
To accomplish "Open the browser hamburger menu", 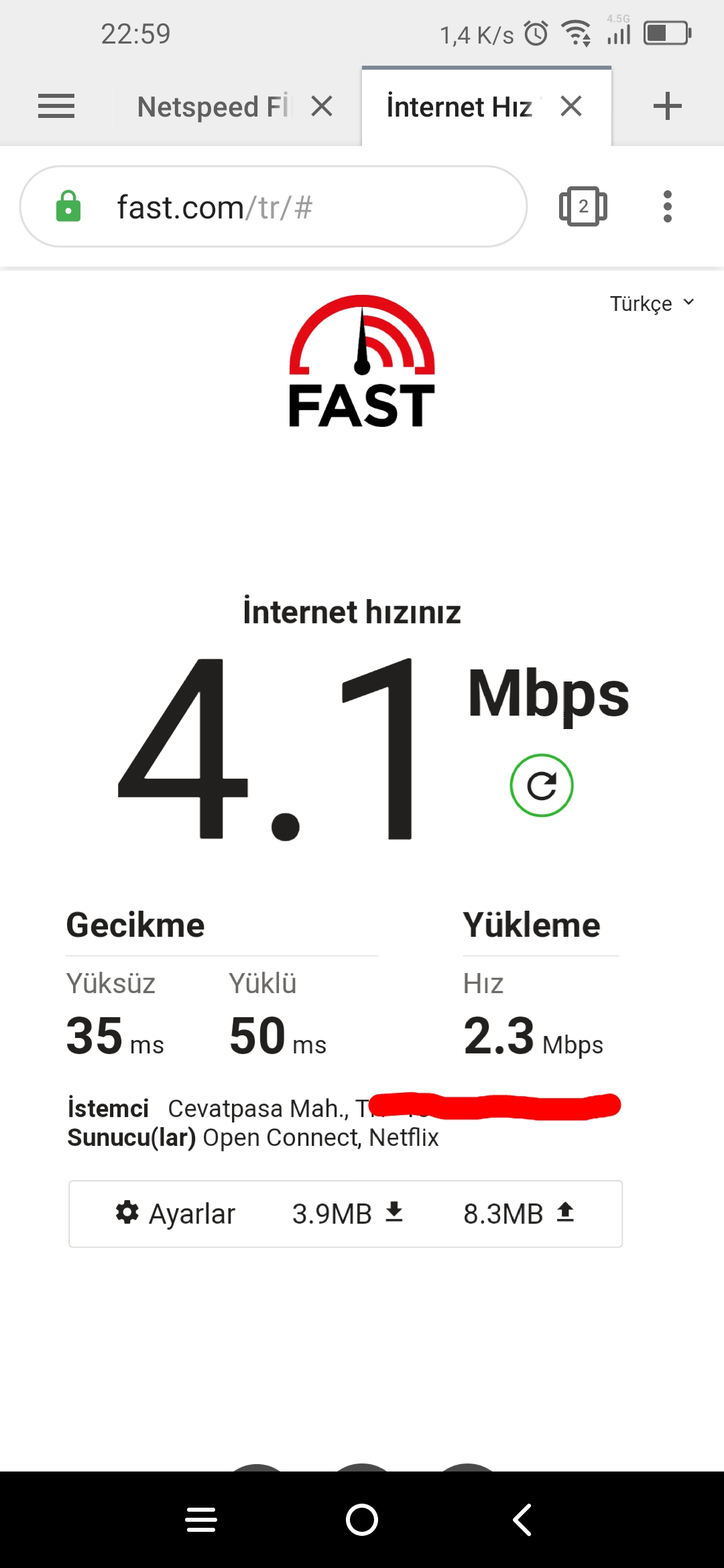I will pos(56,106).
